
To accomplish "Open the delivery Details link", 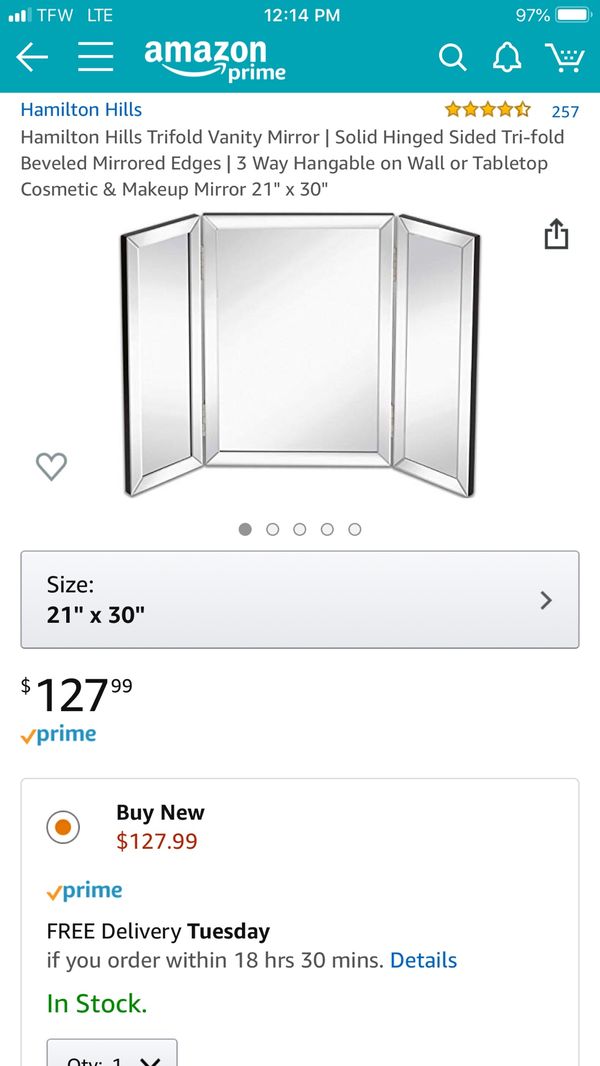I will coord(423,960).
